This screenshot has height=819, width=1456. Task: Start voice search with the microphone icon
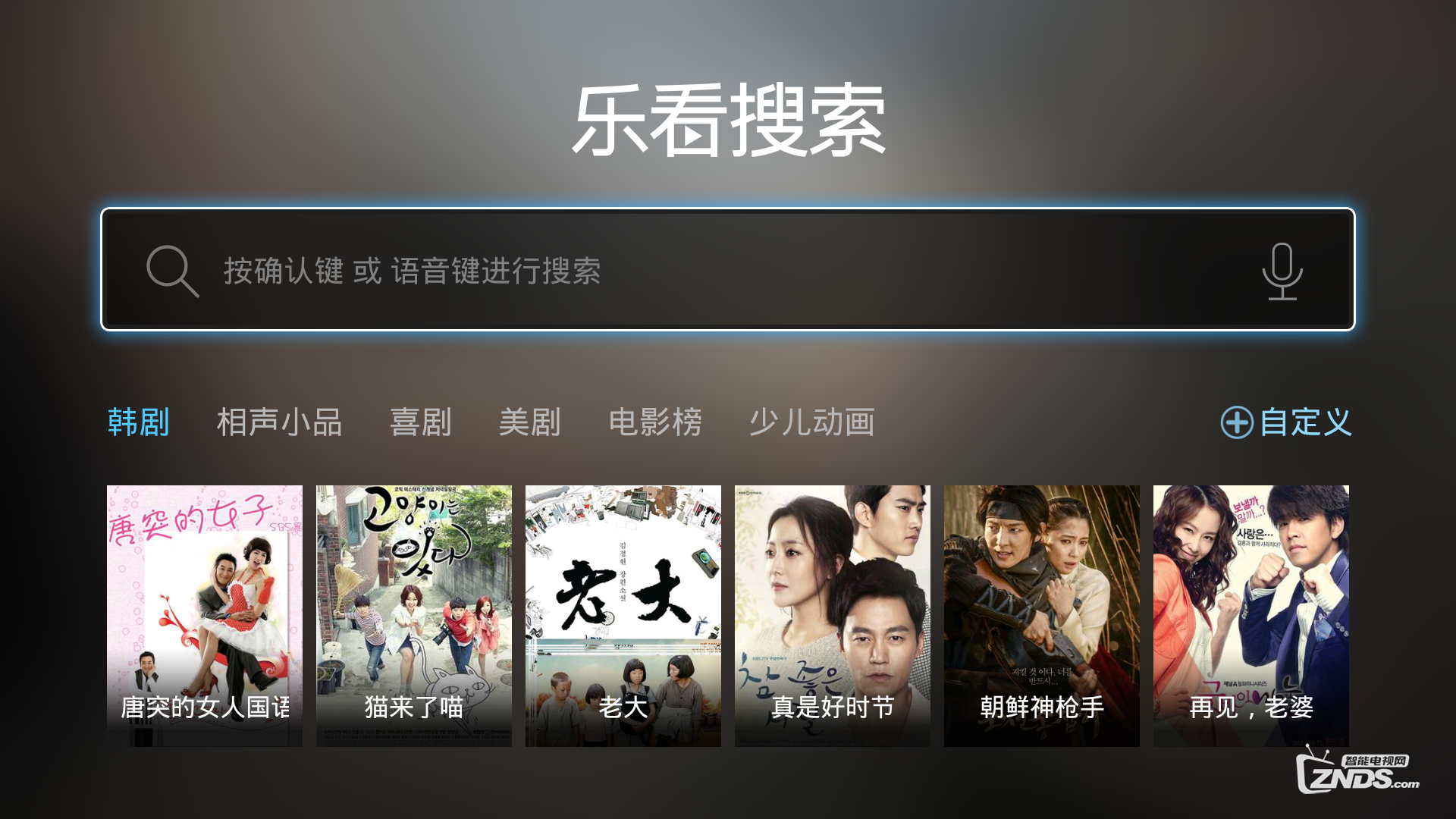[1282, 271]
